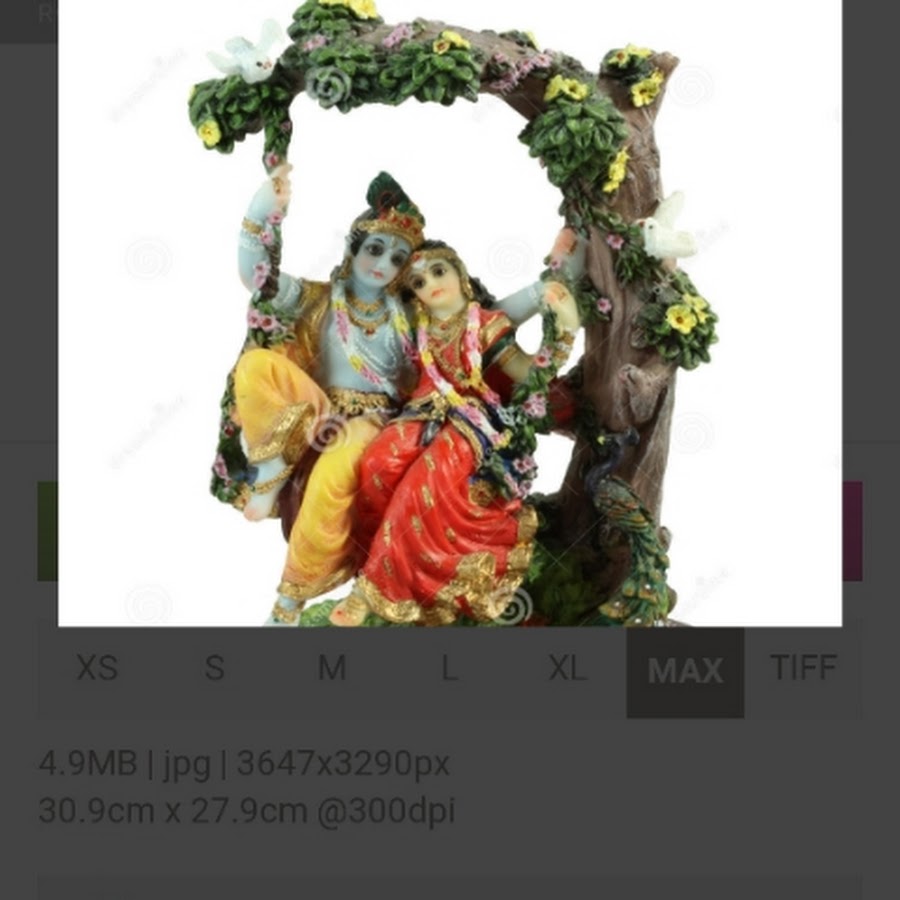Select the XL size option
Image resolution: width=900 pixels, height=900 pixels.
point(567,669)
